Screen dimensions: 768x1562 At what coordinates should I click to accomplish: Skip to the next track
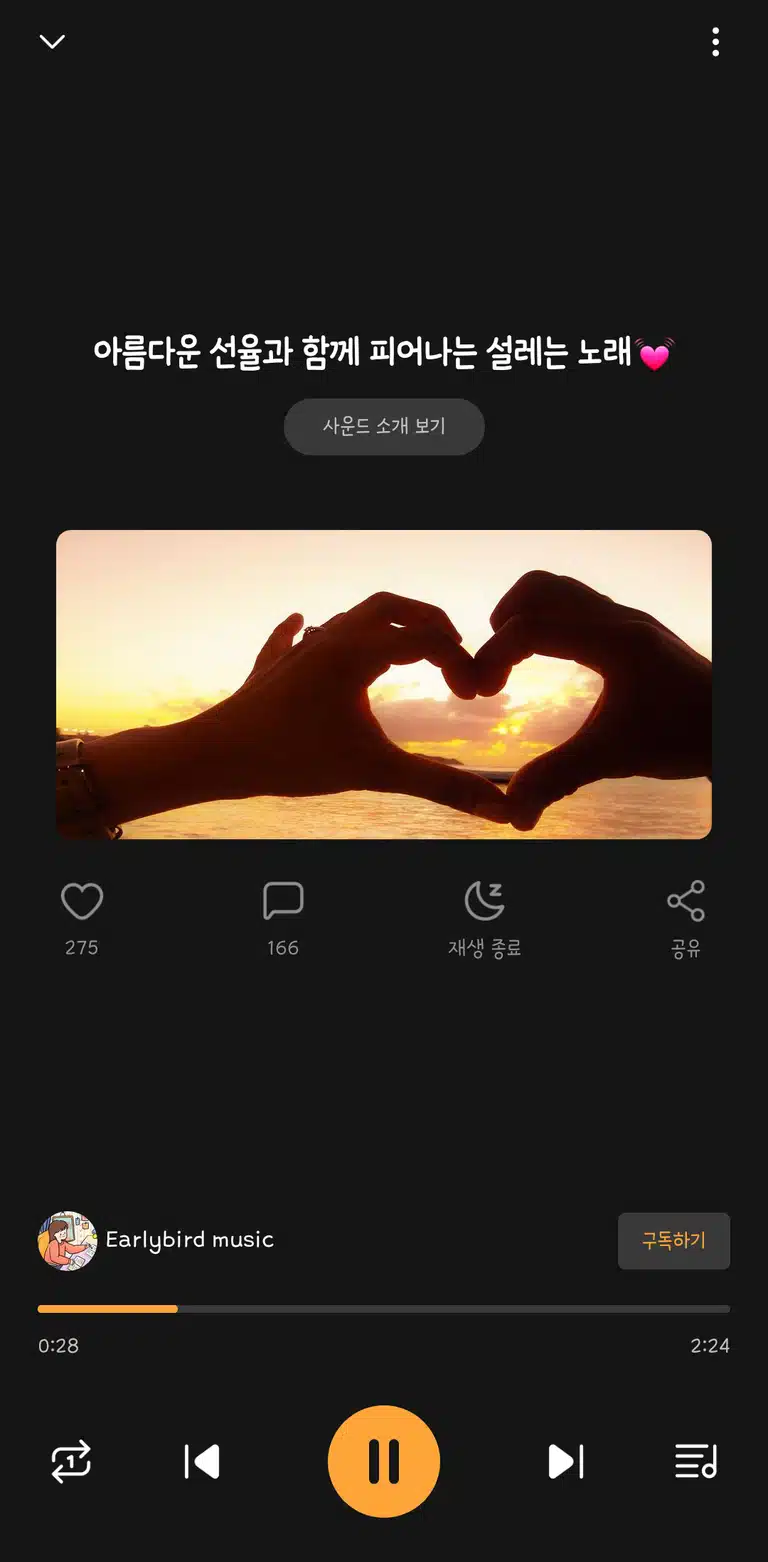[x=565, y=1462]
